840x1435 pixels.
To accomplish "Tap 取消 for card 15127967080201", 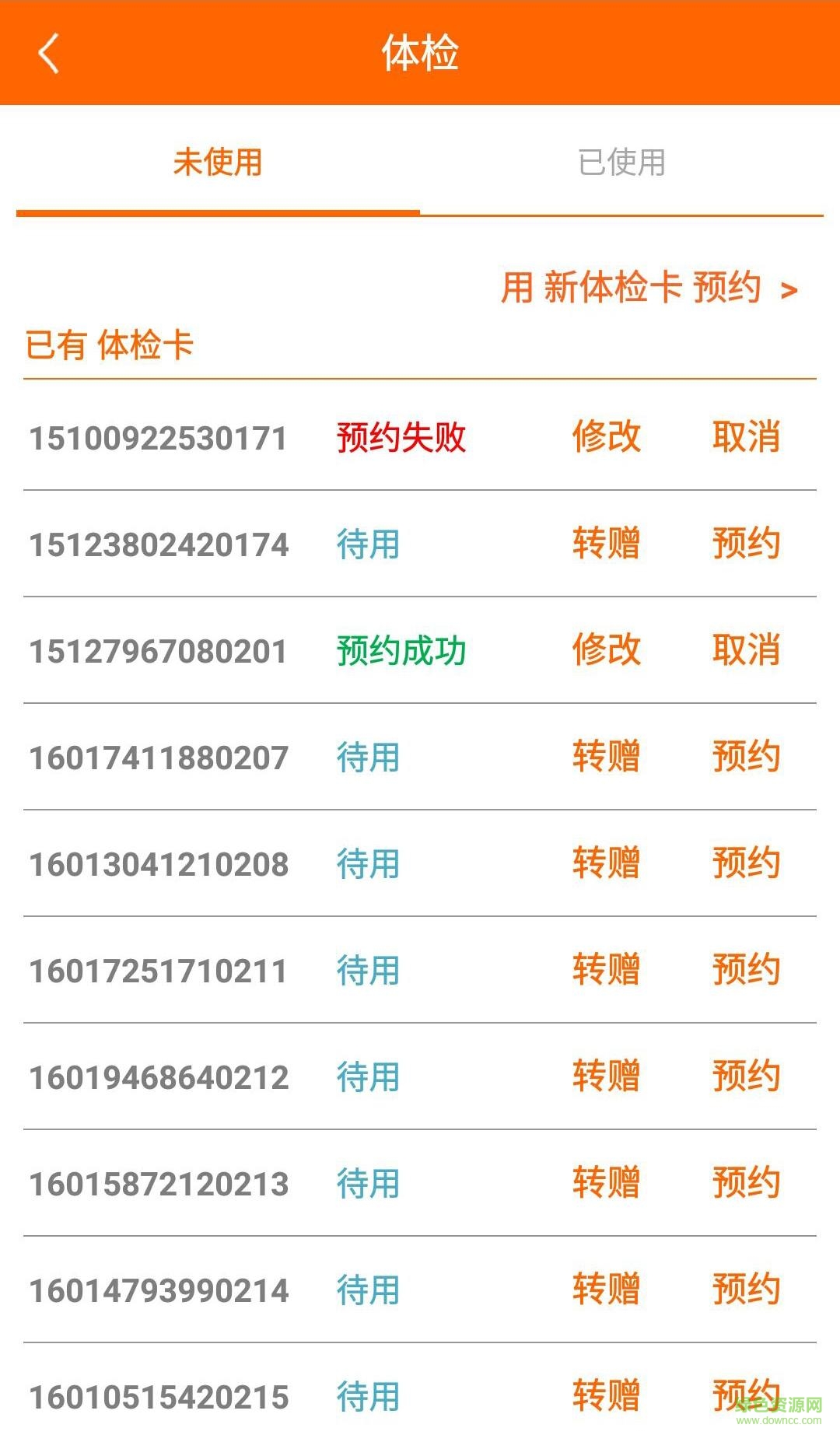I will (x=745, y=651).
